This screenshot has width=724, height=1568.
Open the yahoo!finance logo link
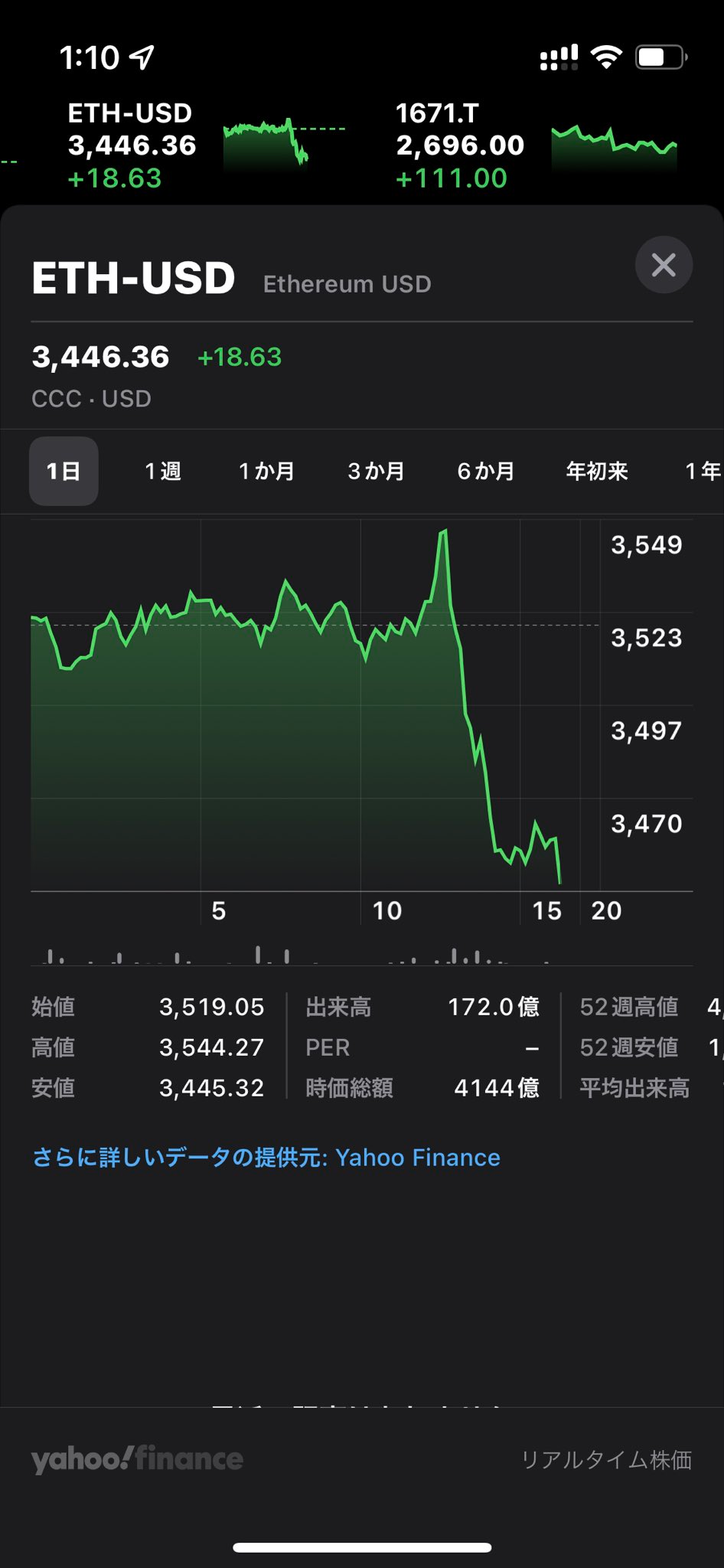pyautogui.click(x=137, y=1459)
